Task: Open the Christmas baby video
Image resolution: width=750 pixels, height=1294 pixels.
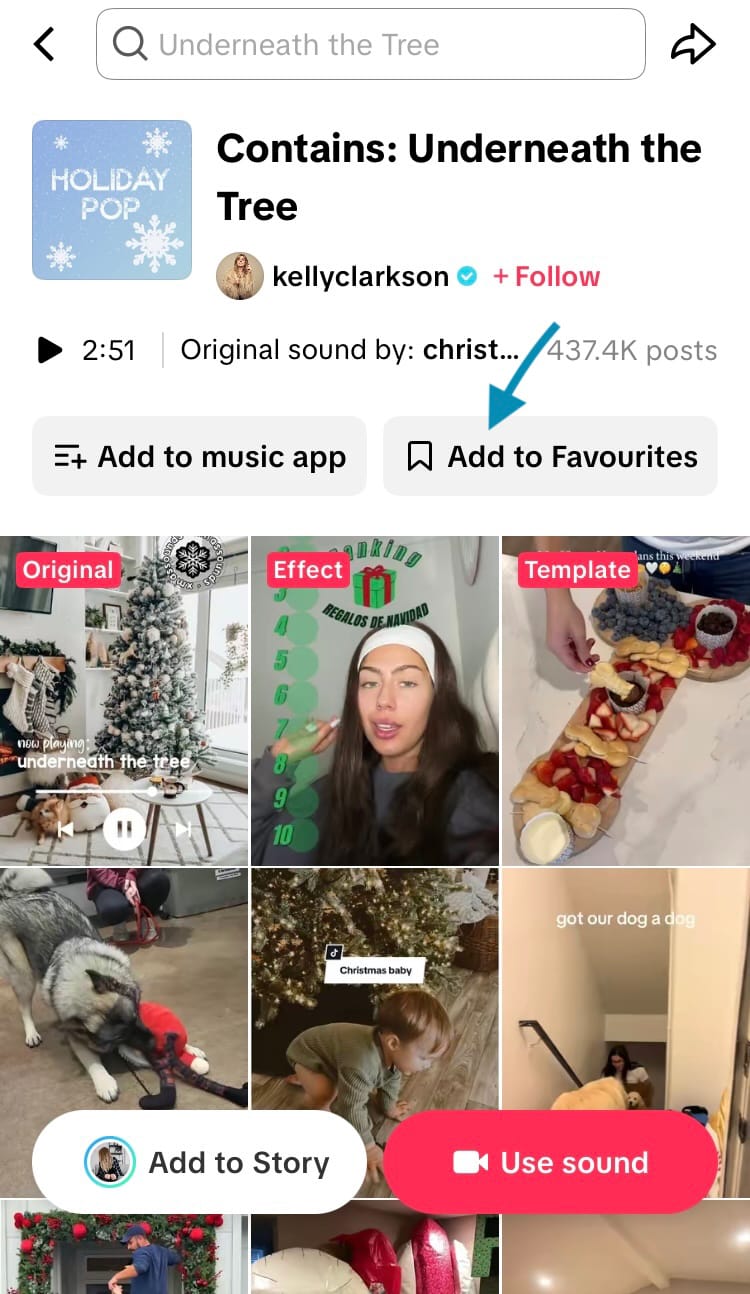Action: point(375,1000)
